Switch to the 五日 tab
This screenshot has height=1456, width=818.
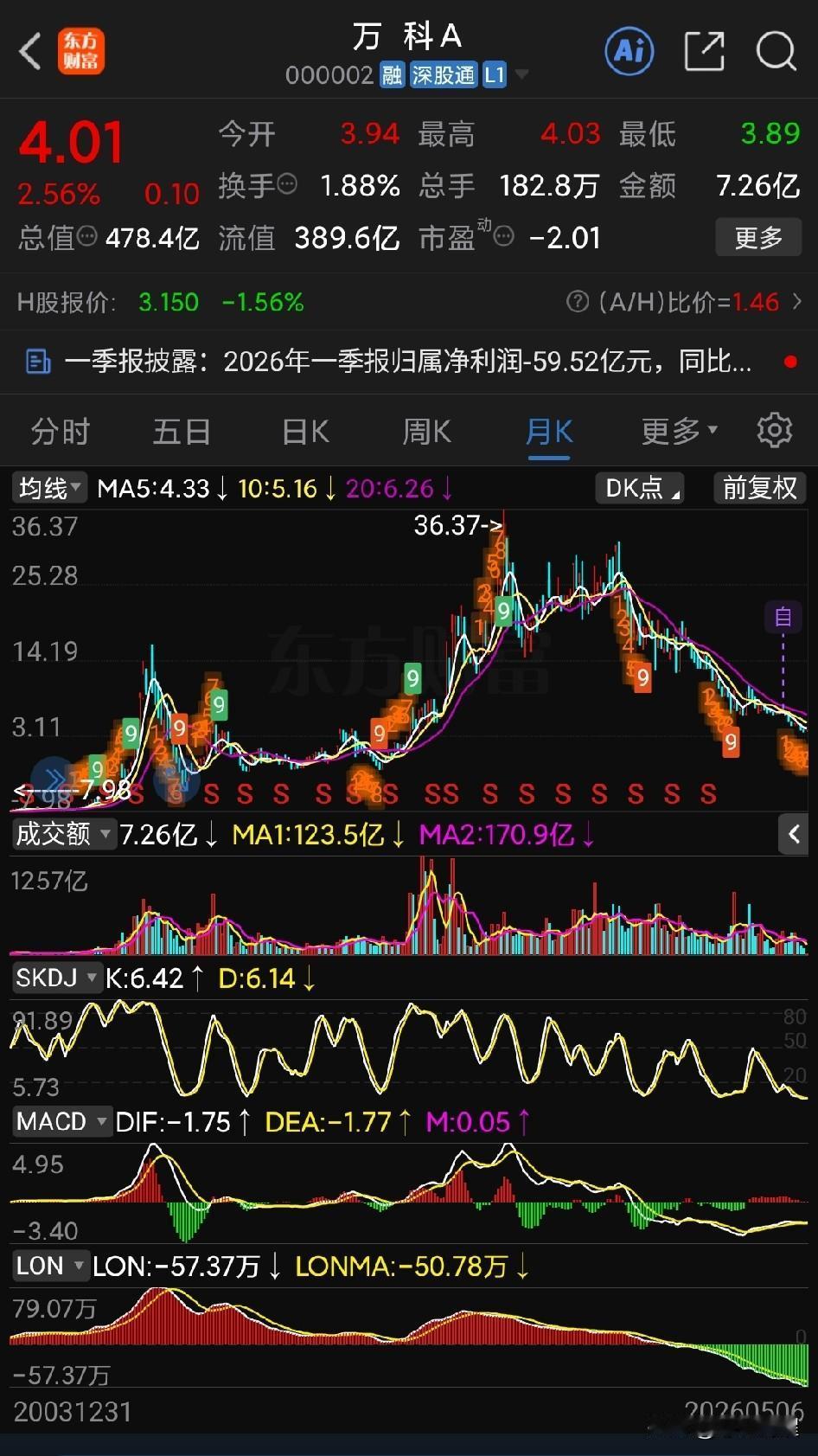pos(182,431)
